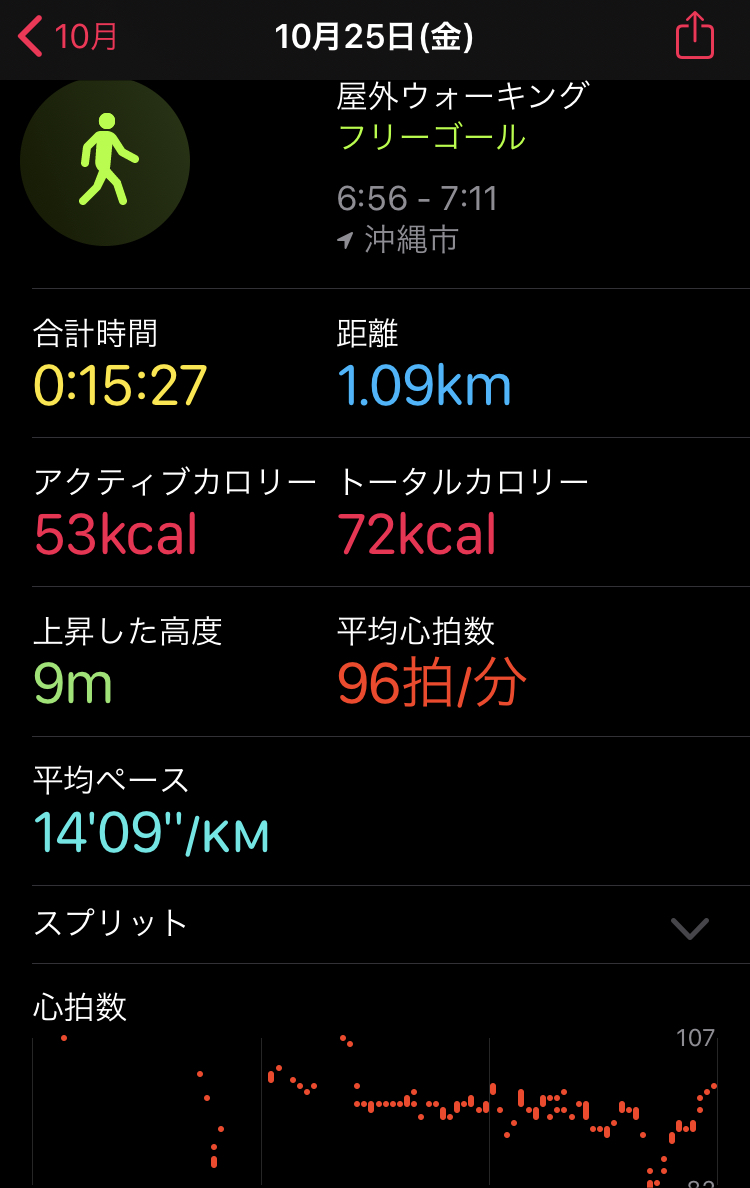The height and width of the screenshot is (1188, 750).
Task: Expand the スプリット section
Action: click(x=689, y=927)
